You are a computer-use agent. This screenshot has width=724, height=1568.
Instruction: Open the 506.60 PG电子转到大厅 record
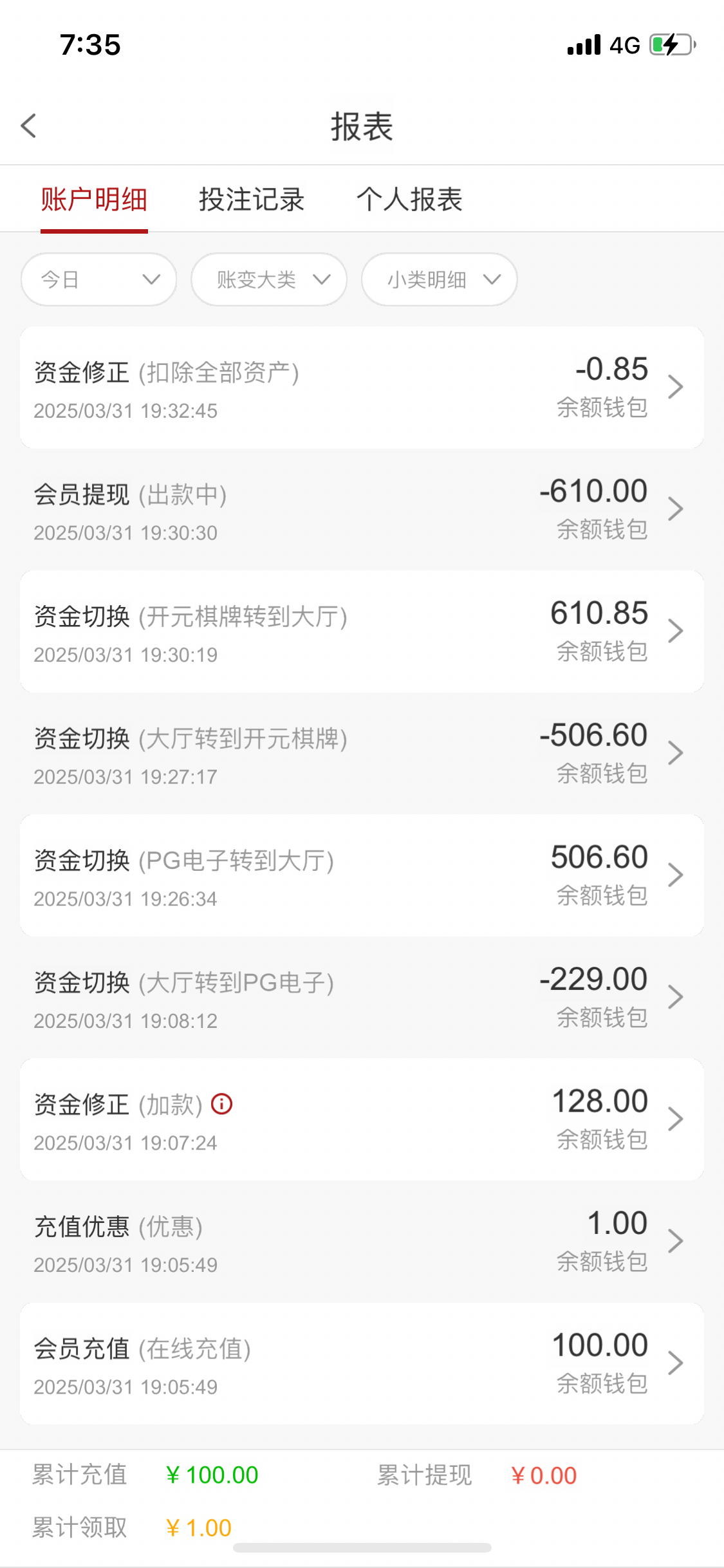pyautogui.click(x=676, y=874)
